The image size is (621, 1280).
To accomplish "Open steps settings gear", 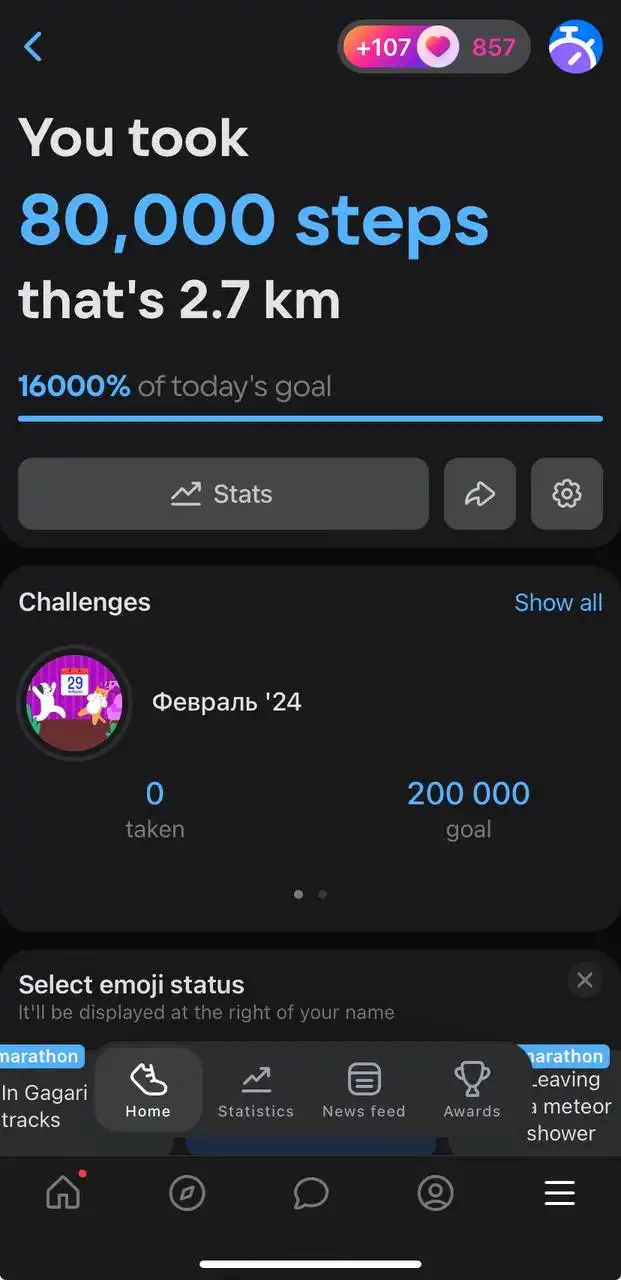I will 567,494.
